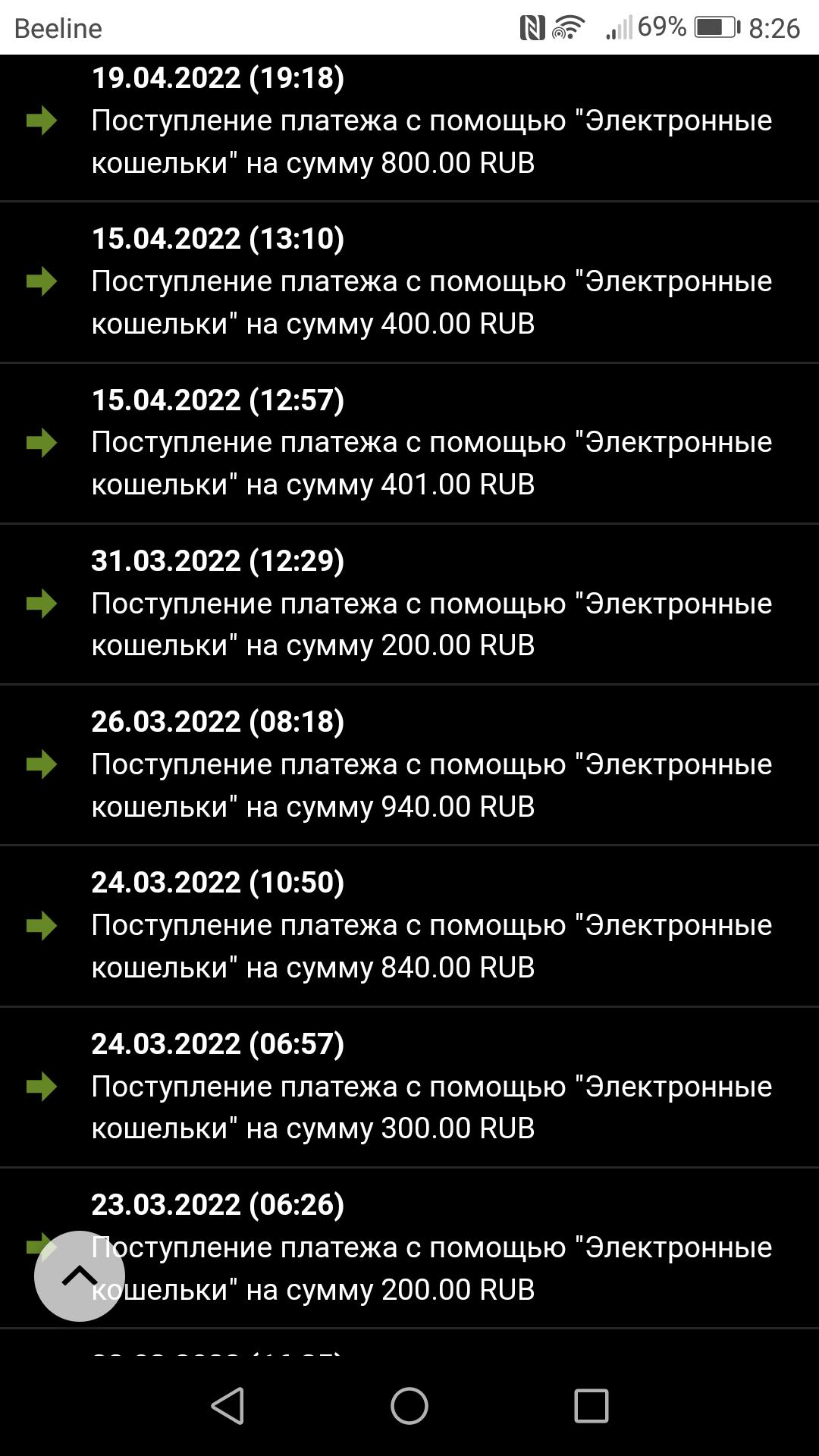This screenshot has width=819, height=1456.
Task: View the 31.03.2022 payment of 200.00 RUB
Action: click(431, 604)
